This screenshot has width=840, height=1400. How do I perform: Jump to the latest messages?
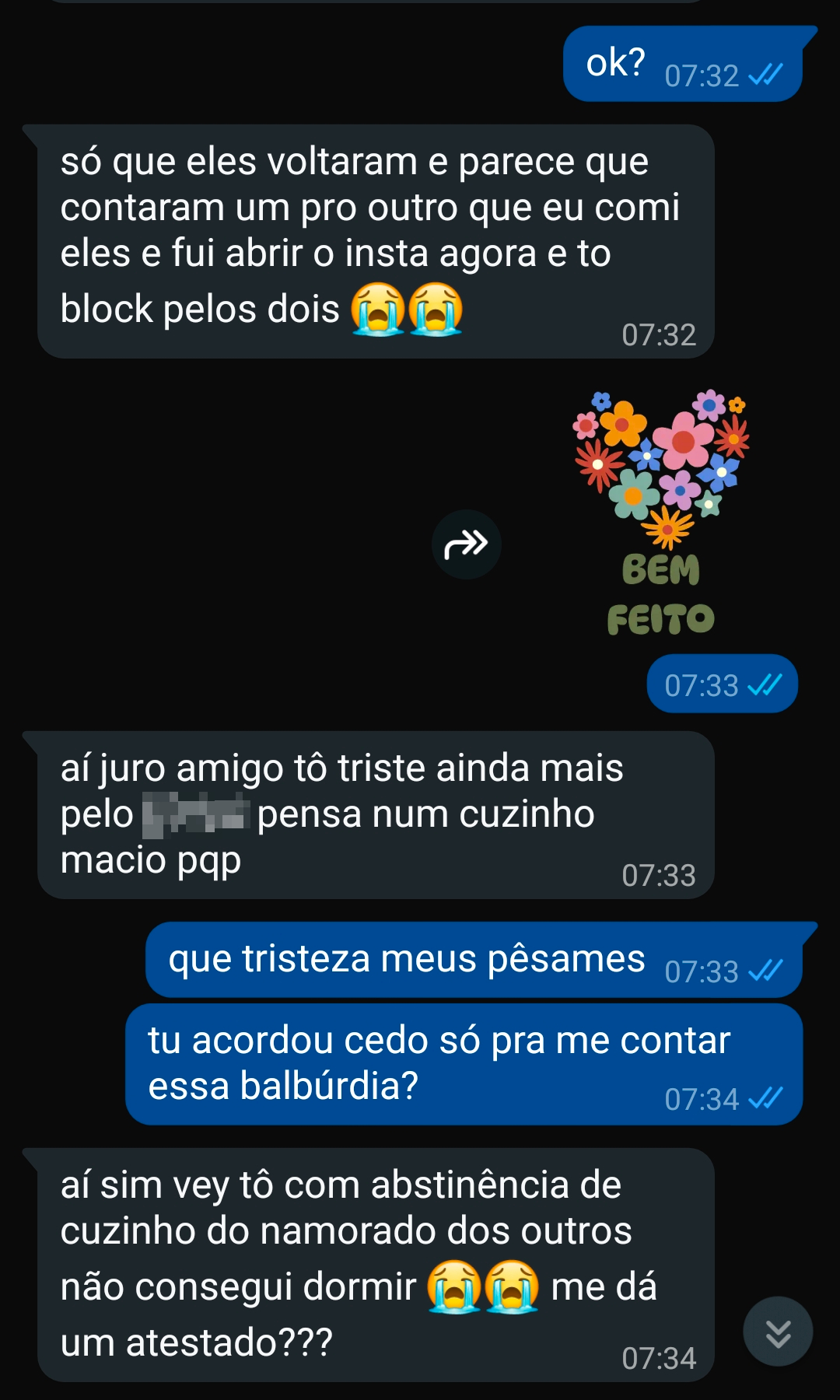point(778,1332)
